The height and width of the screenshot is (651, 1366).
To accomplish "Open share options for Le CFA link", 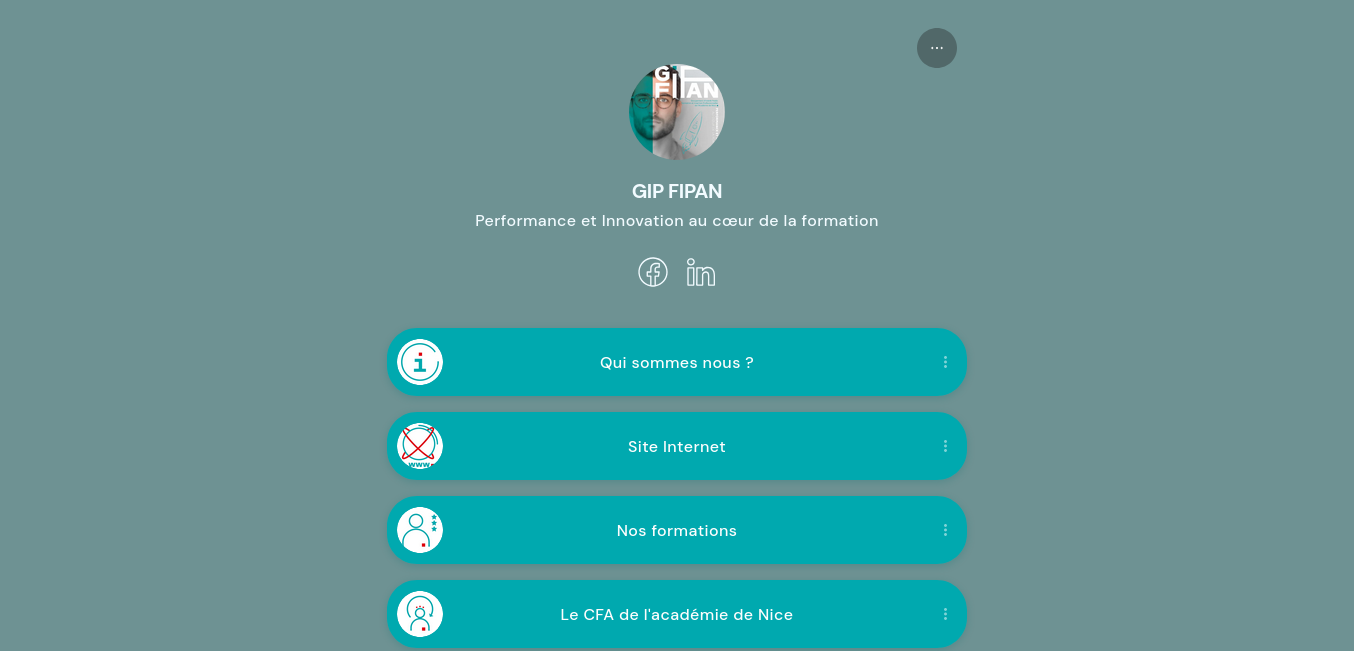I will point(945,614).
